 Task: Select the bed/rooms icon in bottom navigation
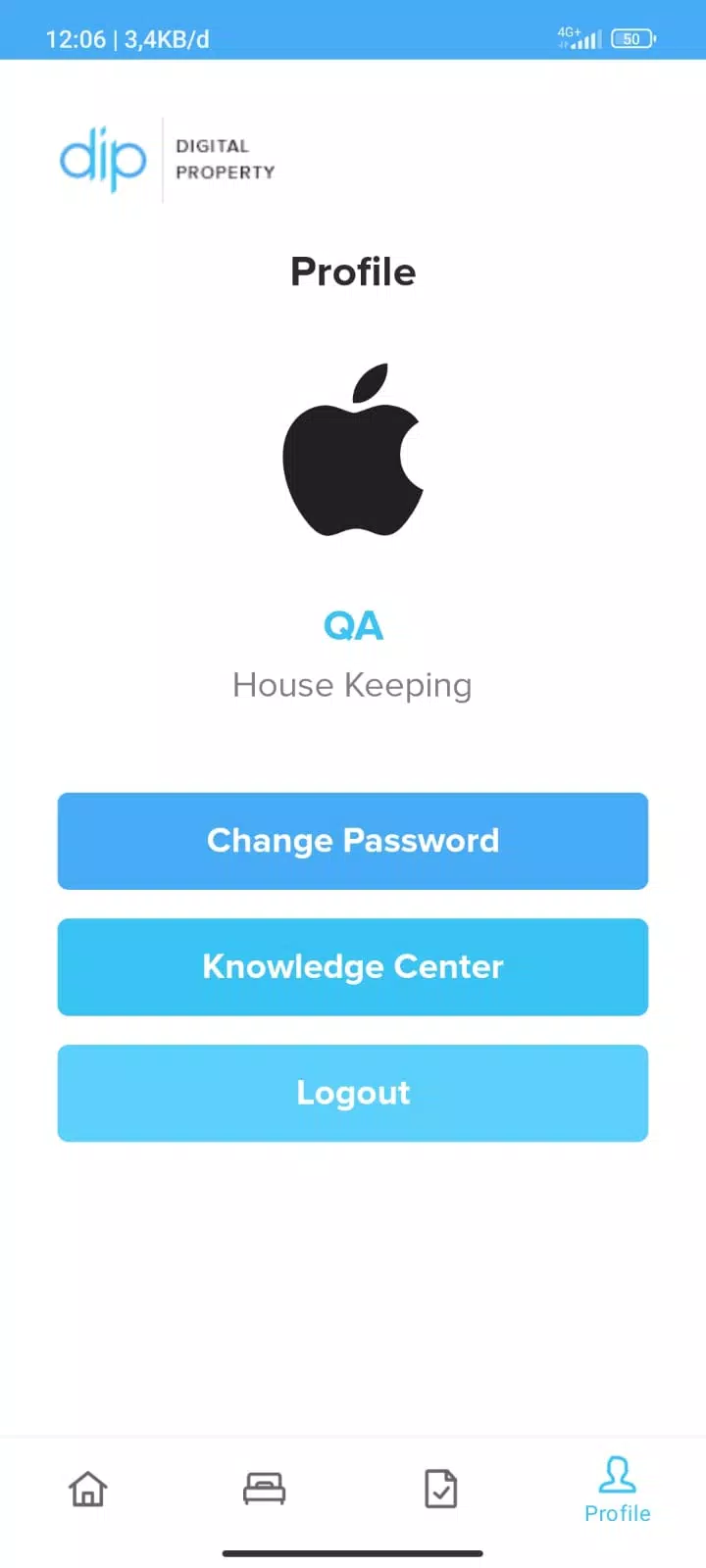point(264,1488)
